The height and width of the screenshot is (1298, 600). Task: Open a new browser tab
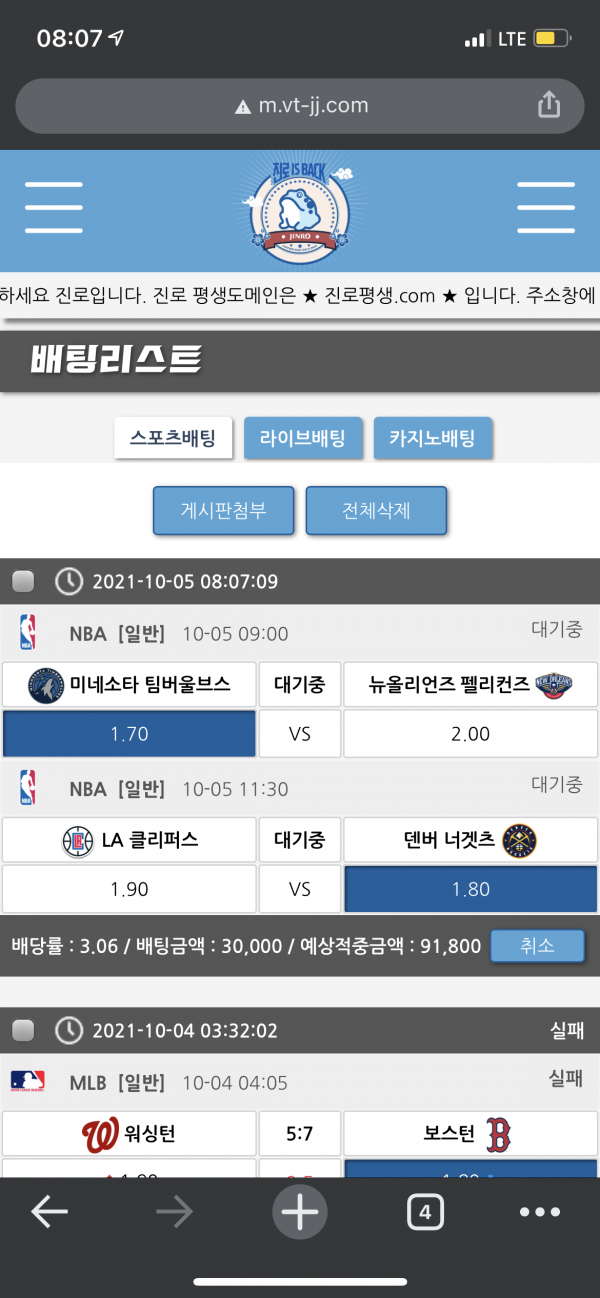[x=299, y=1213]
